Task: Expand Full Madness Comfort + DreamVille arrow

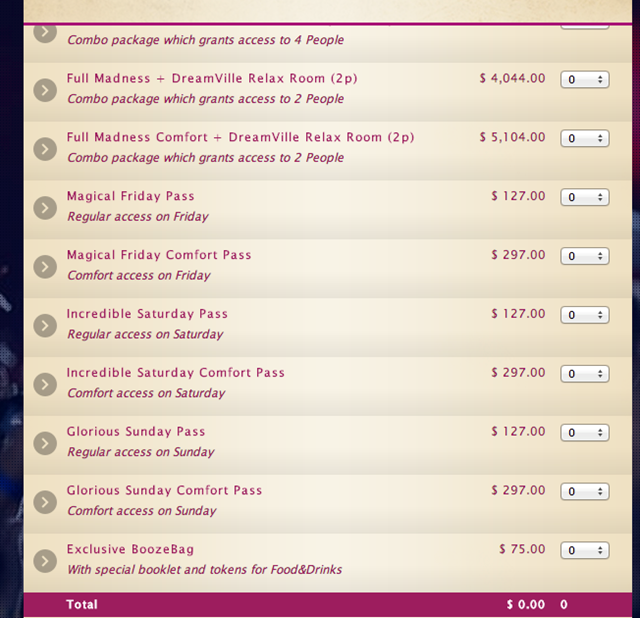Action: [44, 149]
